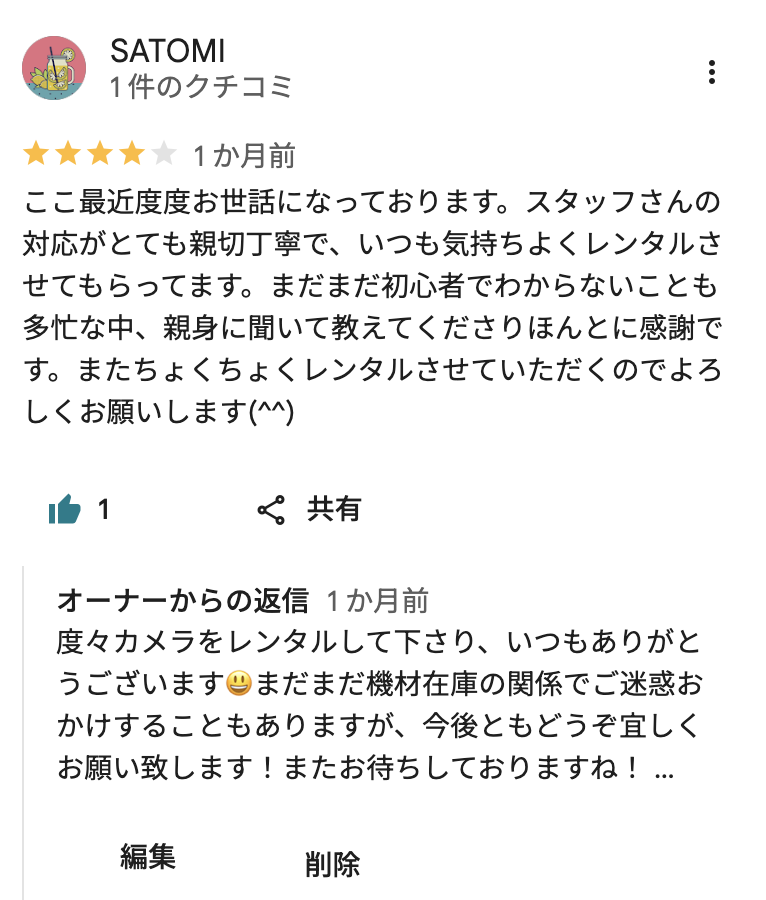The width and height of the screenshot is (766, 900).
Task: Edit the owner reply with 編集
Action: click(x=148, y=857)
